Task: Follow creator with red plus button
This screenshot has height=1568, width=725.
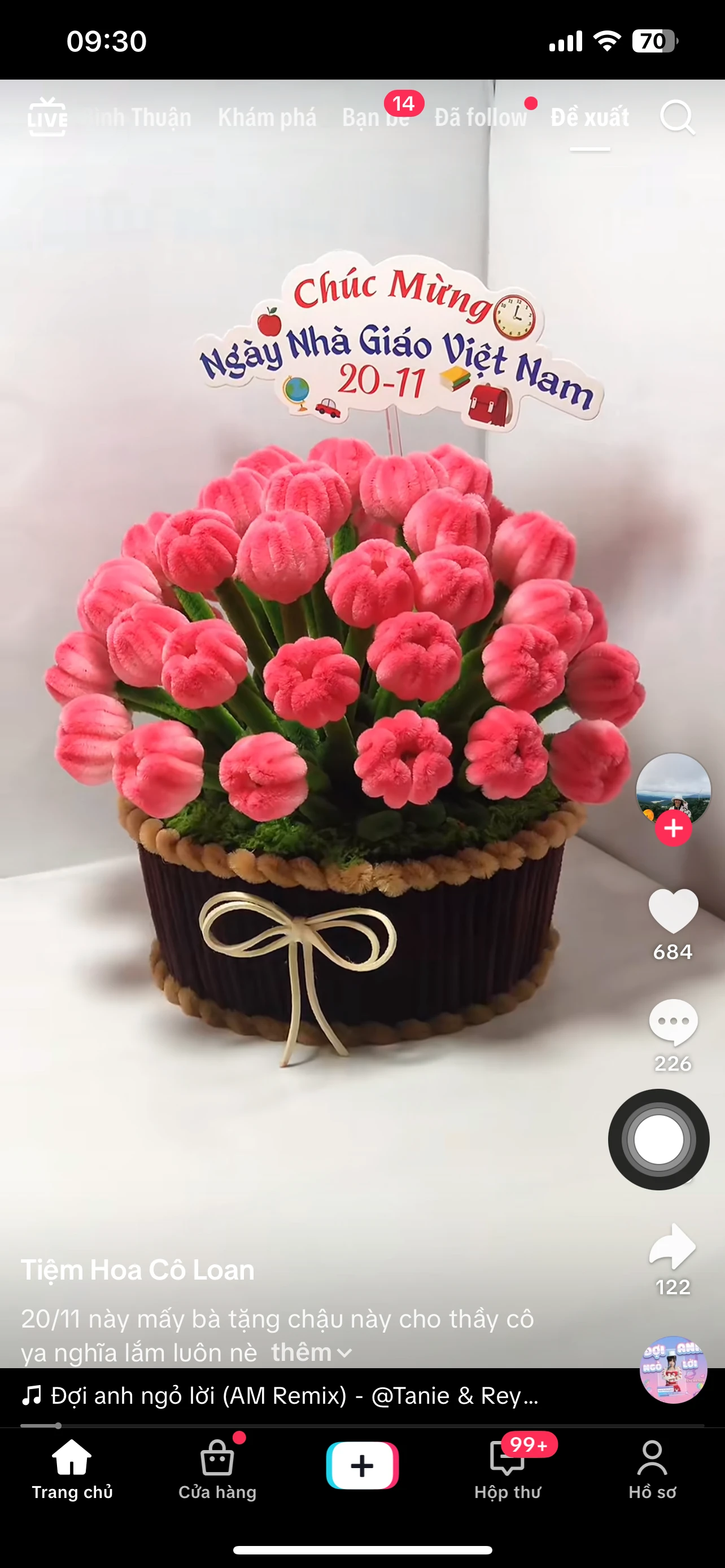Action: pyautogui.click(x=672, y=829)
